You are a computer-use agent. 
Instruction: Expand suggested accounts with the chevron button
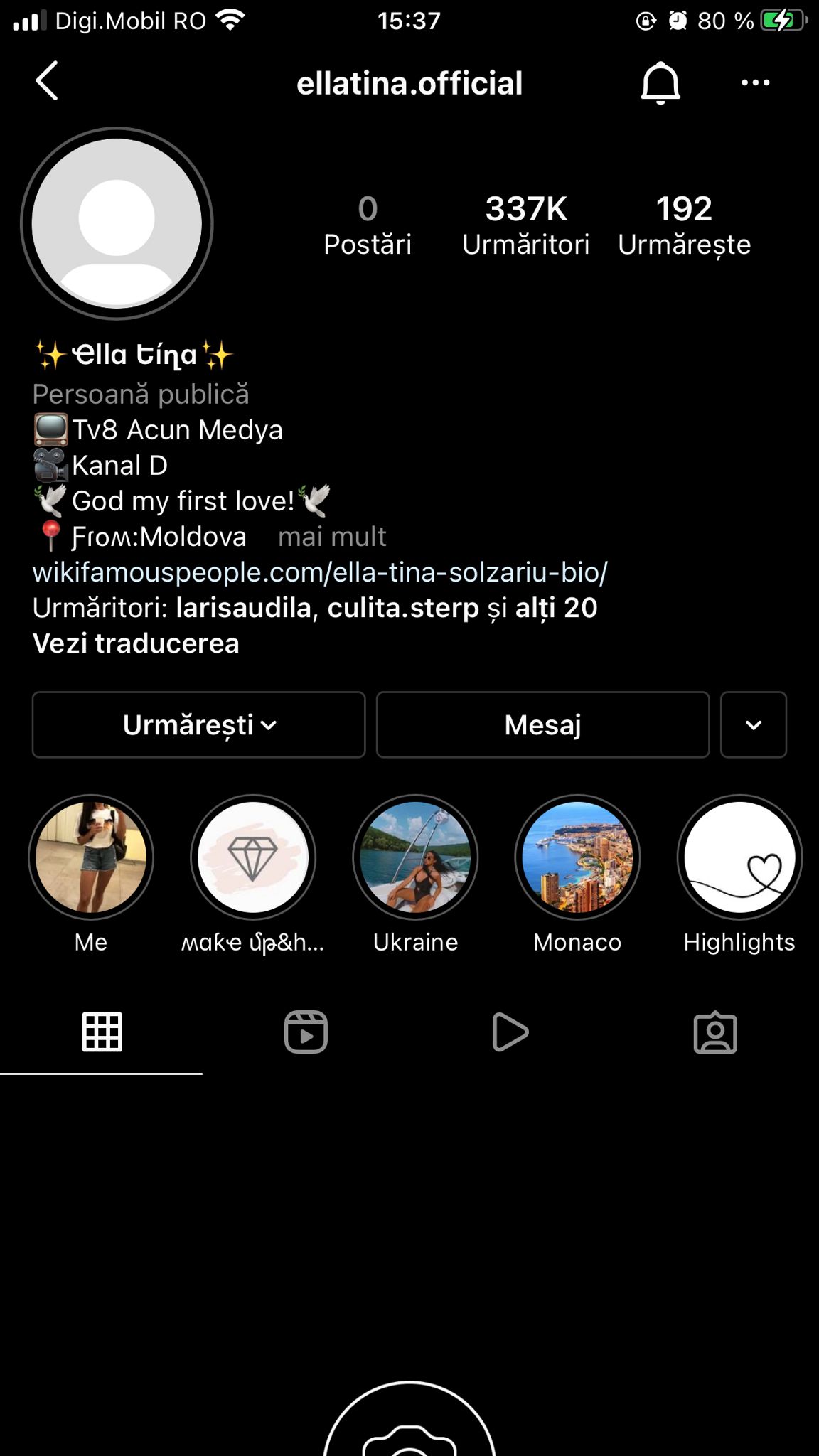tap(753, 724)
